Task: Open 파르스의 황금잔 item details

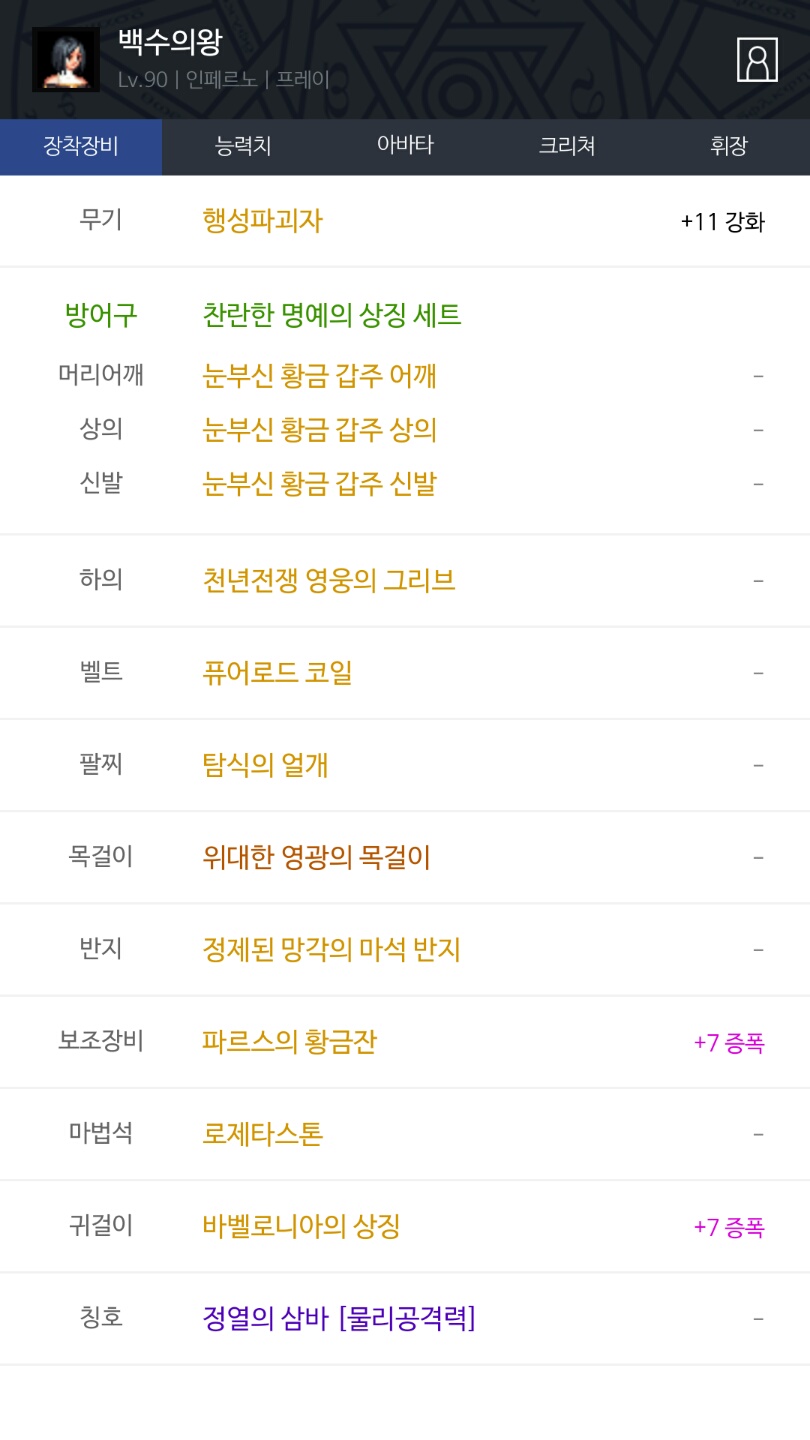Action: click(289, 1042)
